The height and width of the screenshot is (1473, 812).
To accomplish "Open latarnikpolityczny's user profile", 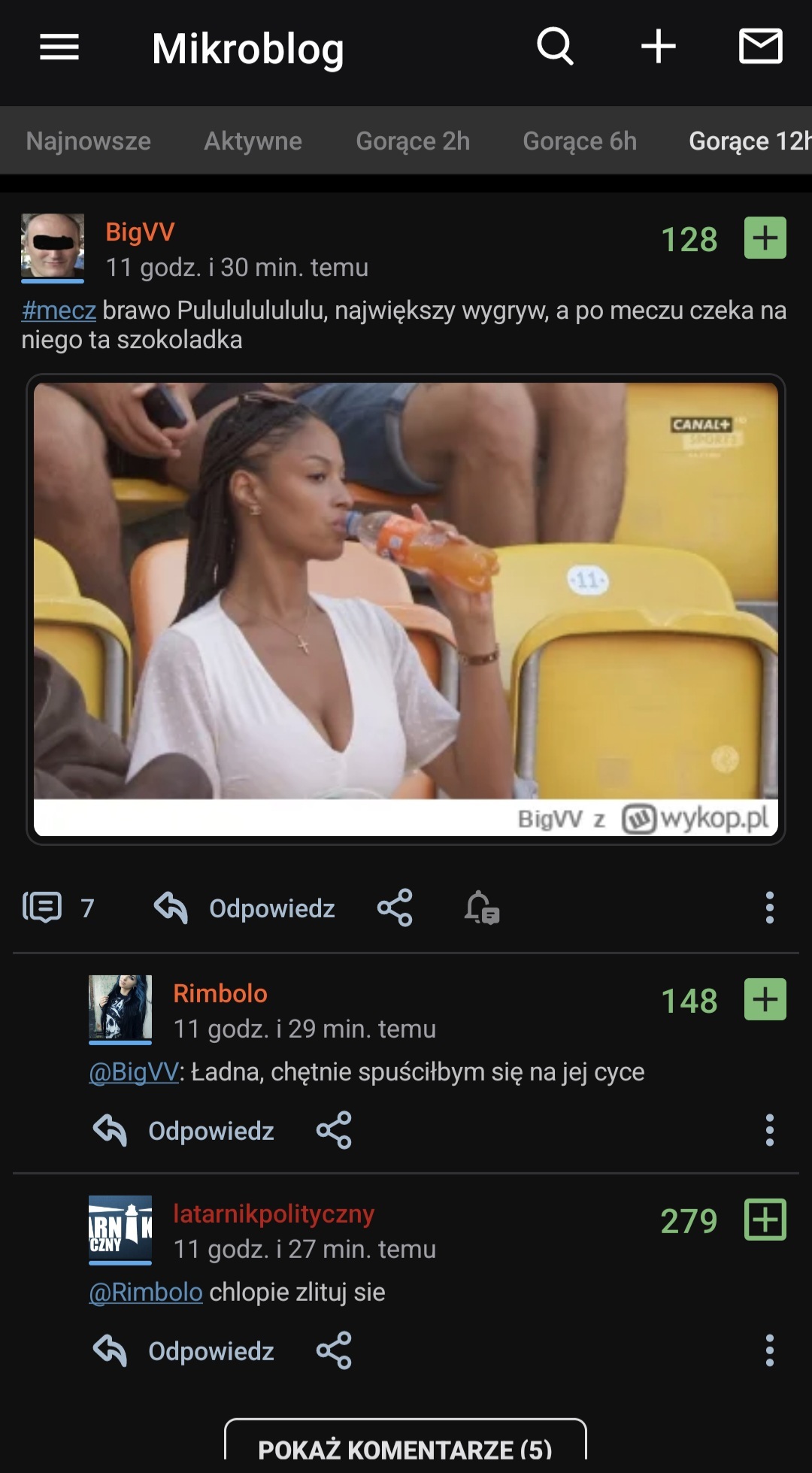I will [274, 1214].
